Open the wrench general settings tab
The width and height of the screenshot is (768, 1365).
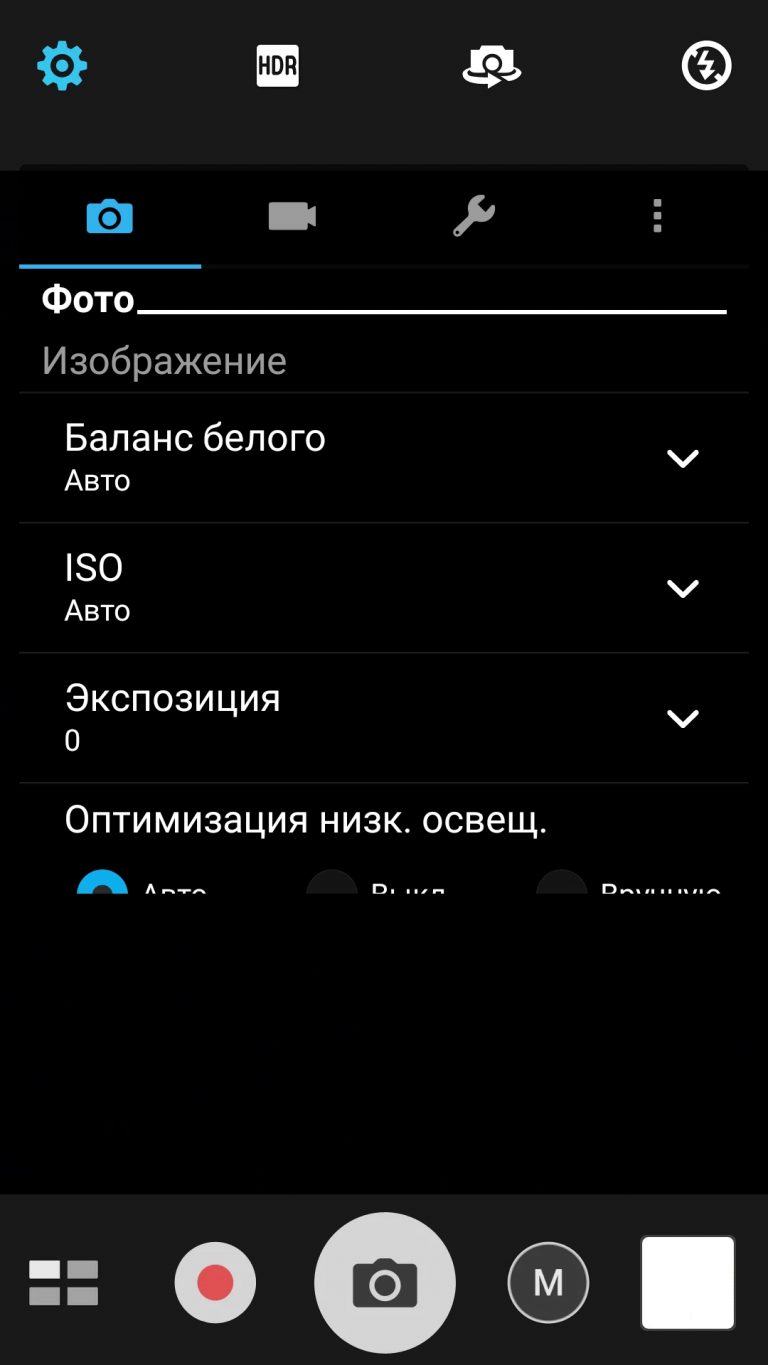click(474, 216)
